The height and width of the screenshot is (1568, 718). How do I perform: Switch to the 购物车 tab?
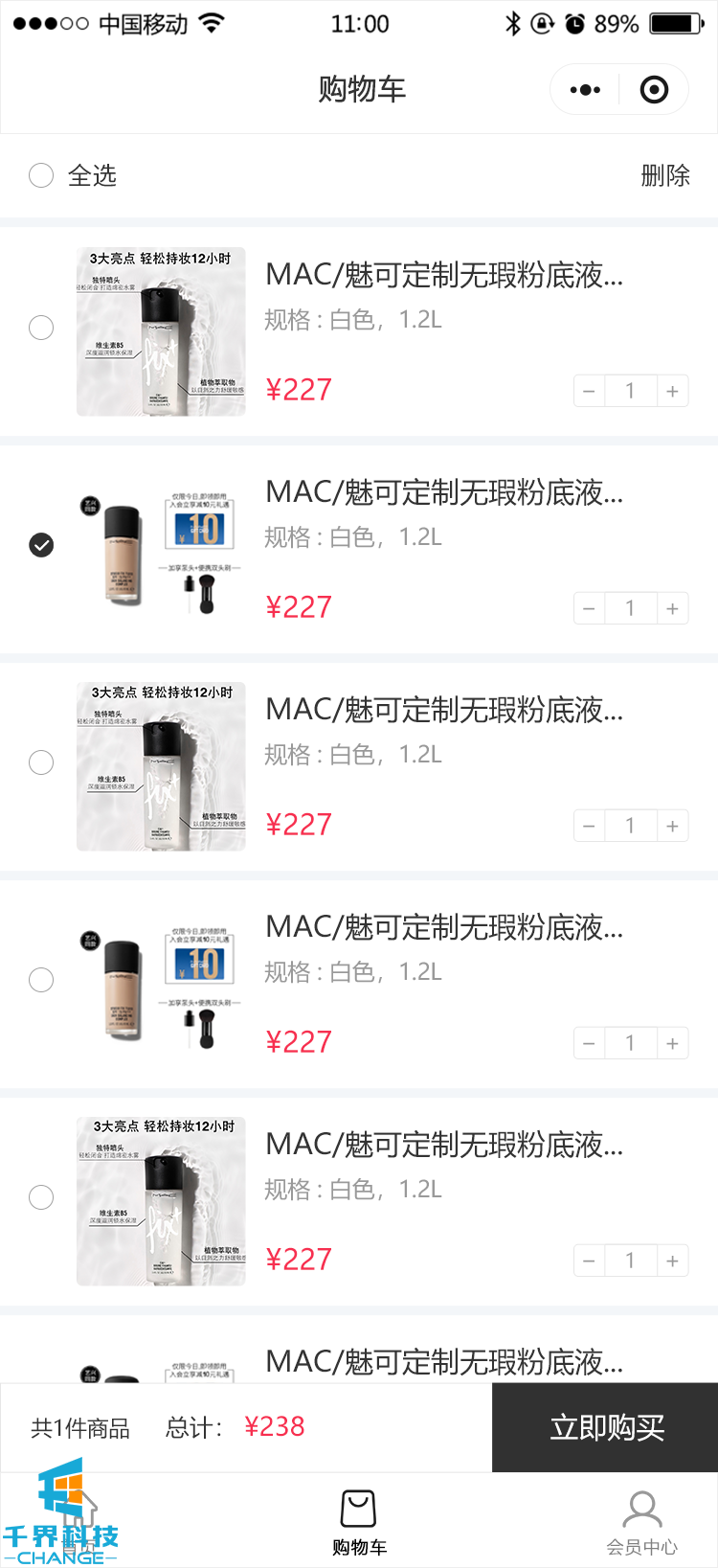tap(359, 1523)
